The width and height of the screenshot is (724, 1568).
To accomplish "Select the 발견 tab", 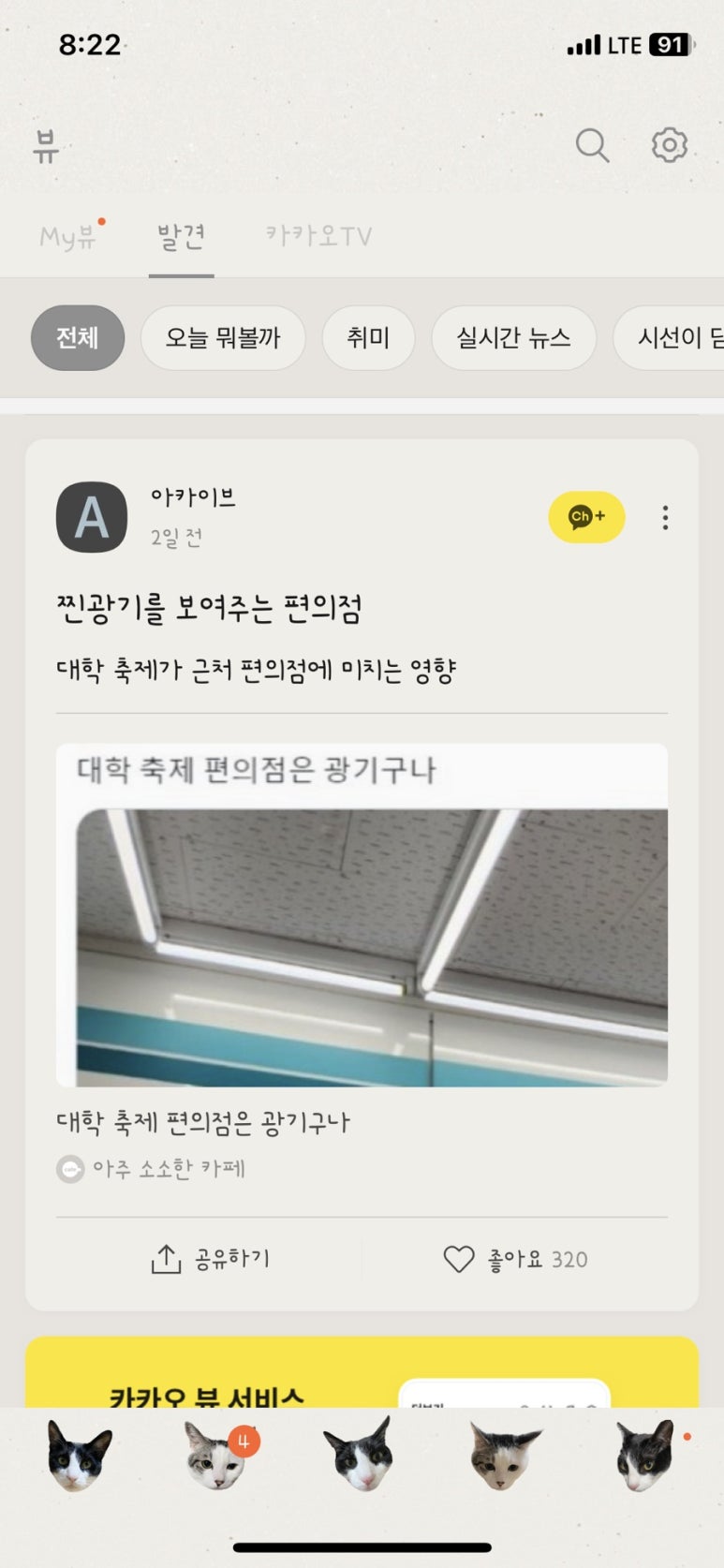I will point(181,237).
